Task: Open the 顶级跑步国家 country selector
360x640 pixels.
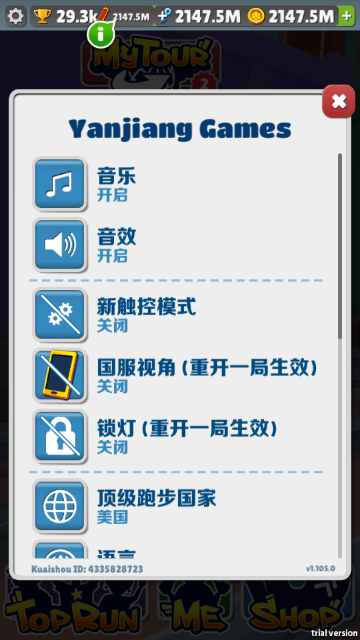Action: click(60, 507)
